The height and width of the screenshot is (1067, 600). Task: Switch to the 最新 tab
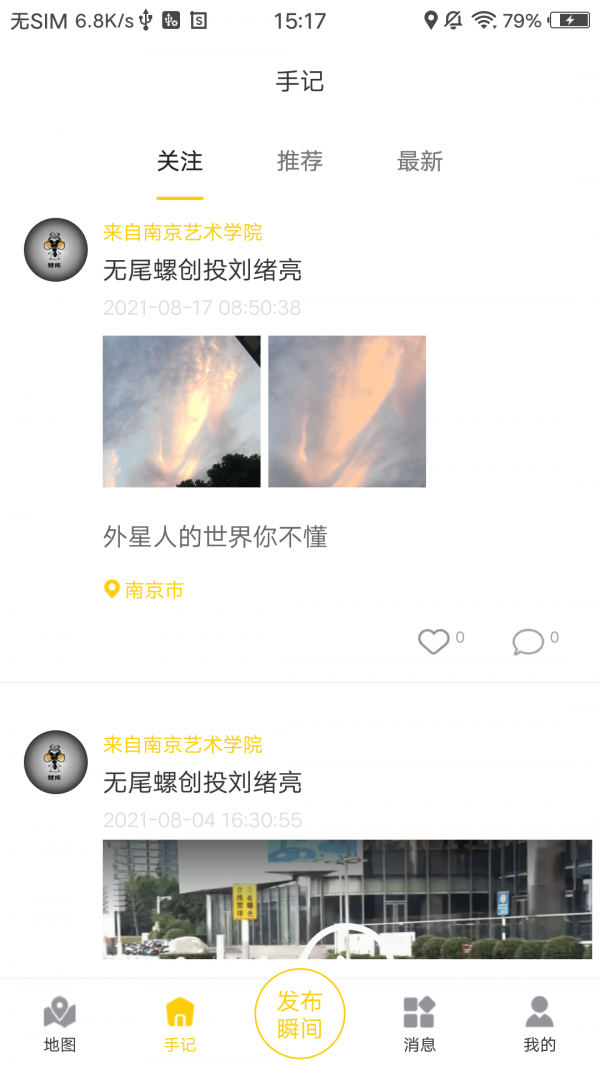[x=420, y=161]
